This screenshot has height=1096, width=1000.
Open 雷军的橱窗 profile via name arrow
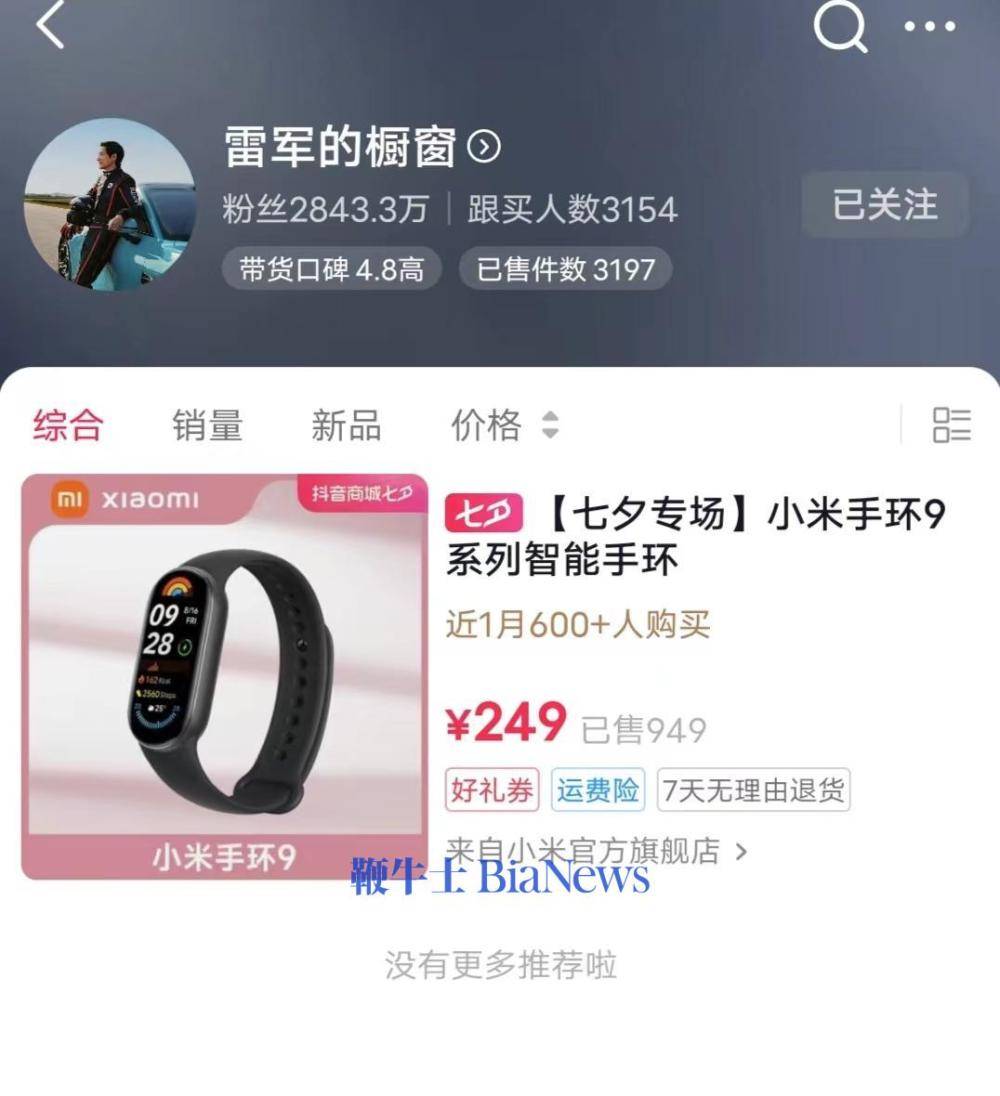pos(484,148)
